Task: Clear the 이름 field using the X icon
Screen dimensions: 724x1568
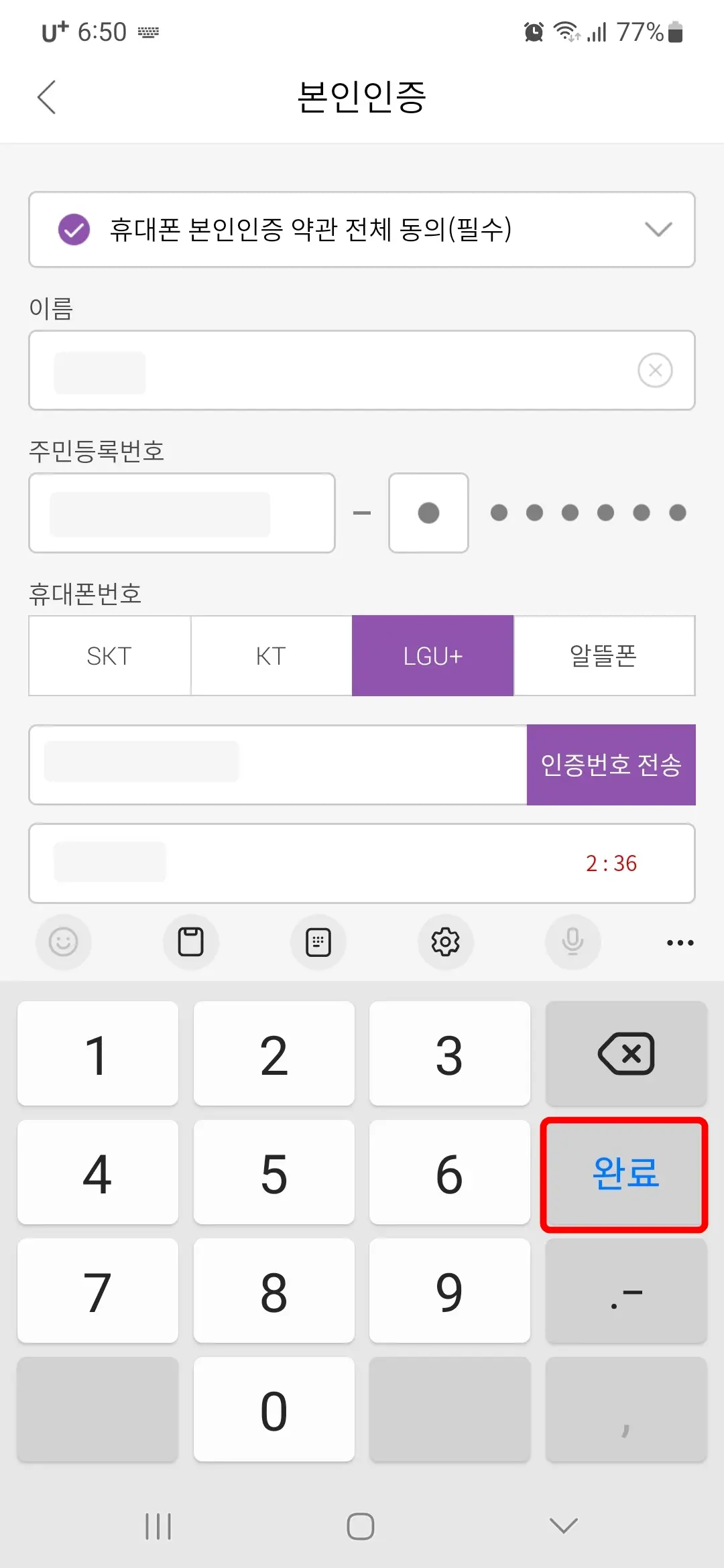Action: 655,371
